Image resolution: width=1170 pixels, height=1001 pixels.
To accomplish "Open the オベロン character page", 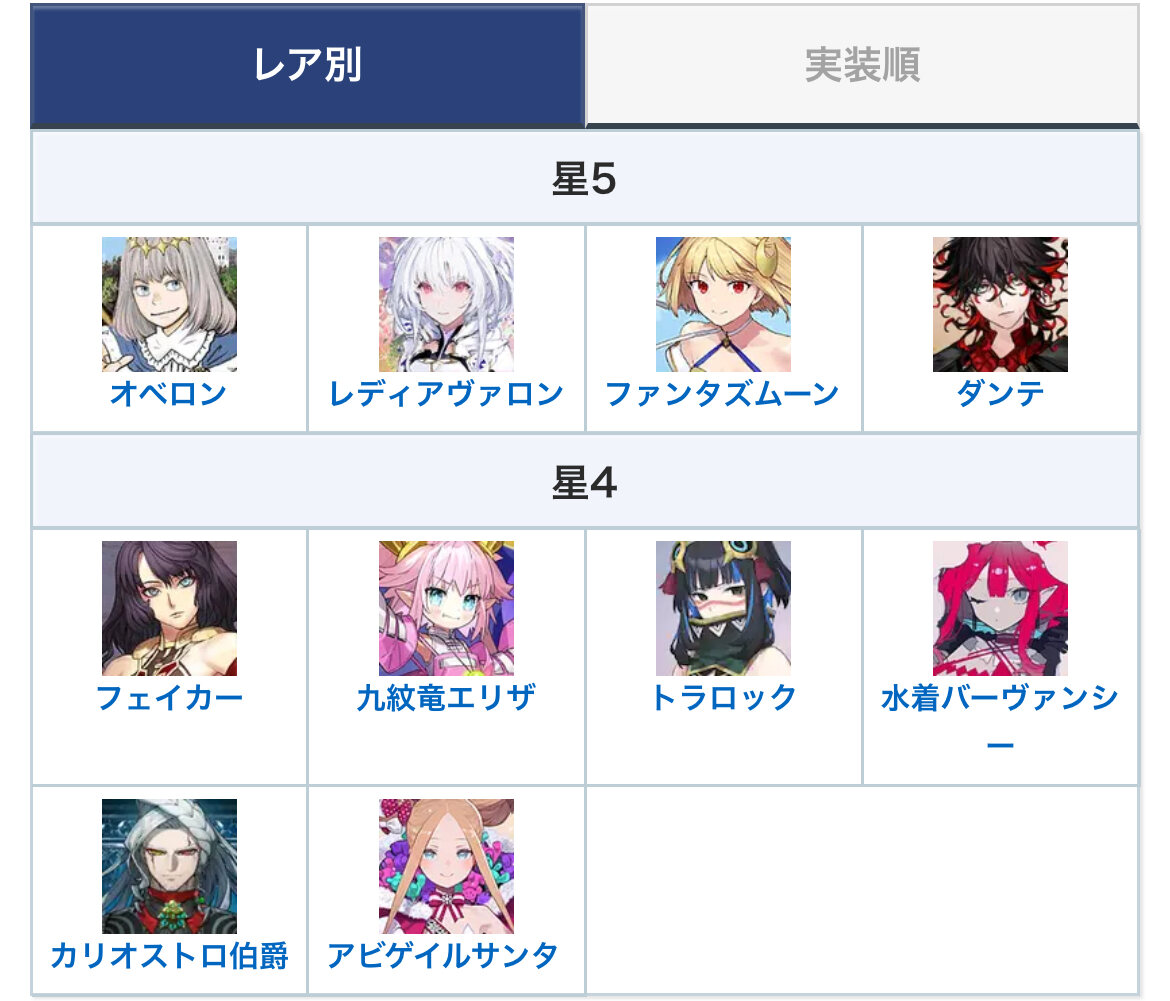I will 168,394.
